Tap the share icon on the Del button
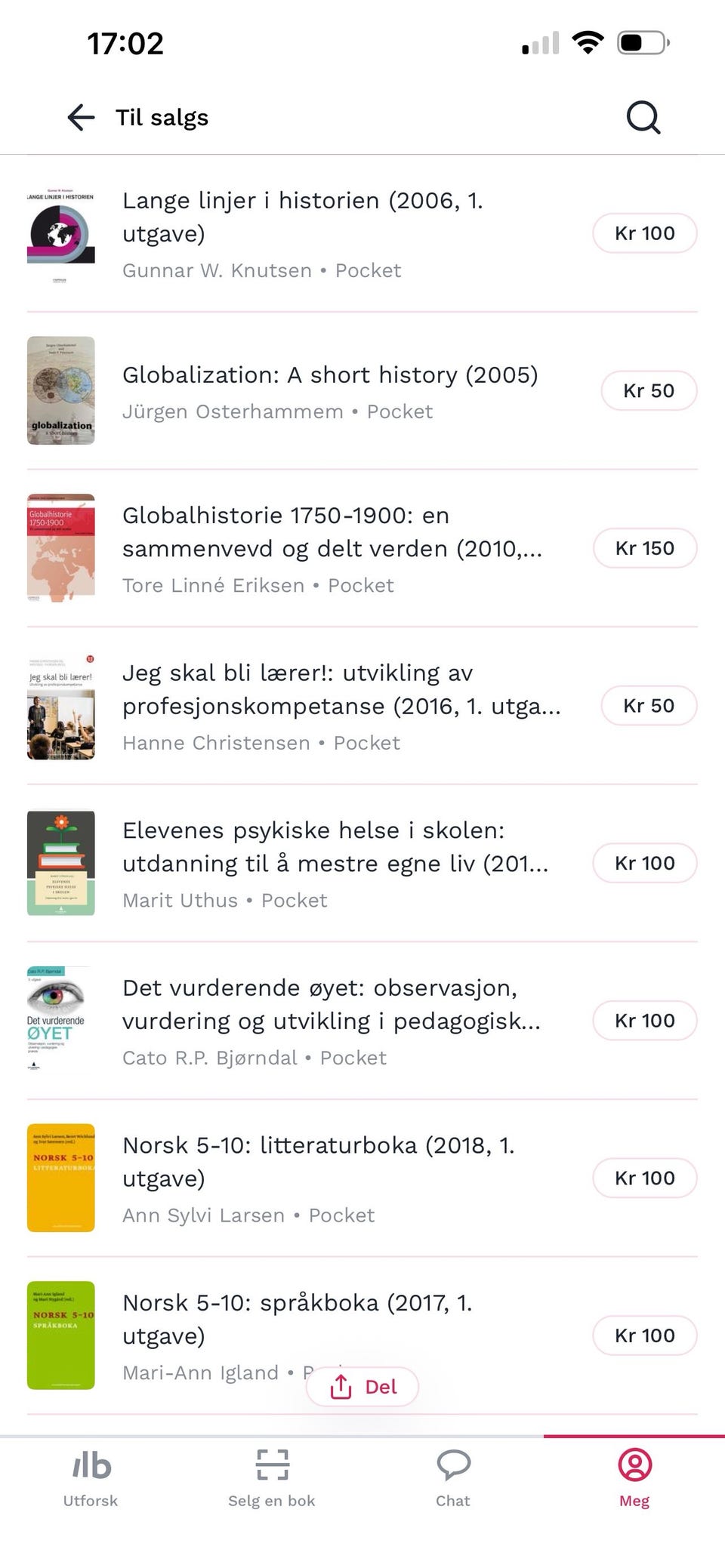Image resolution: width=725 pixels, height=1568 pixels. (x=341, y=1386)
